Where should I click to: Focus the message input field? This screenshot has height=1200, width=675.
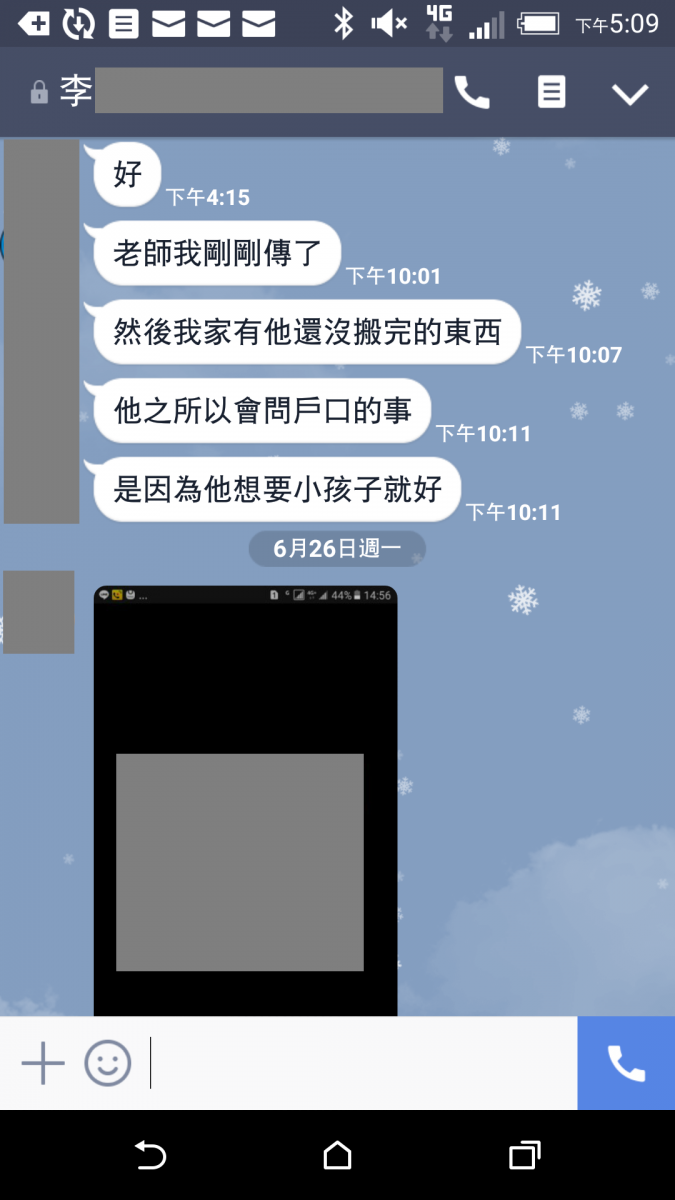[360, 1063]
